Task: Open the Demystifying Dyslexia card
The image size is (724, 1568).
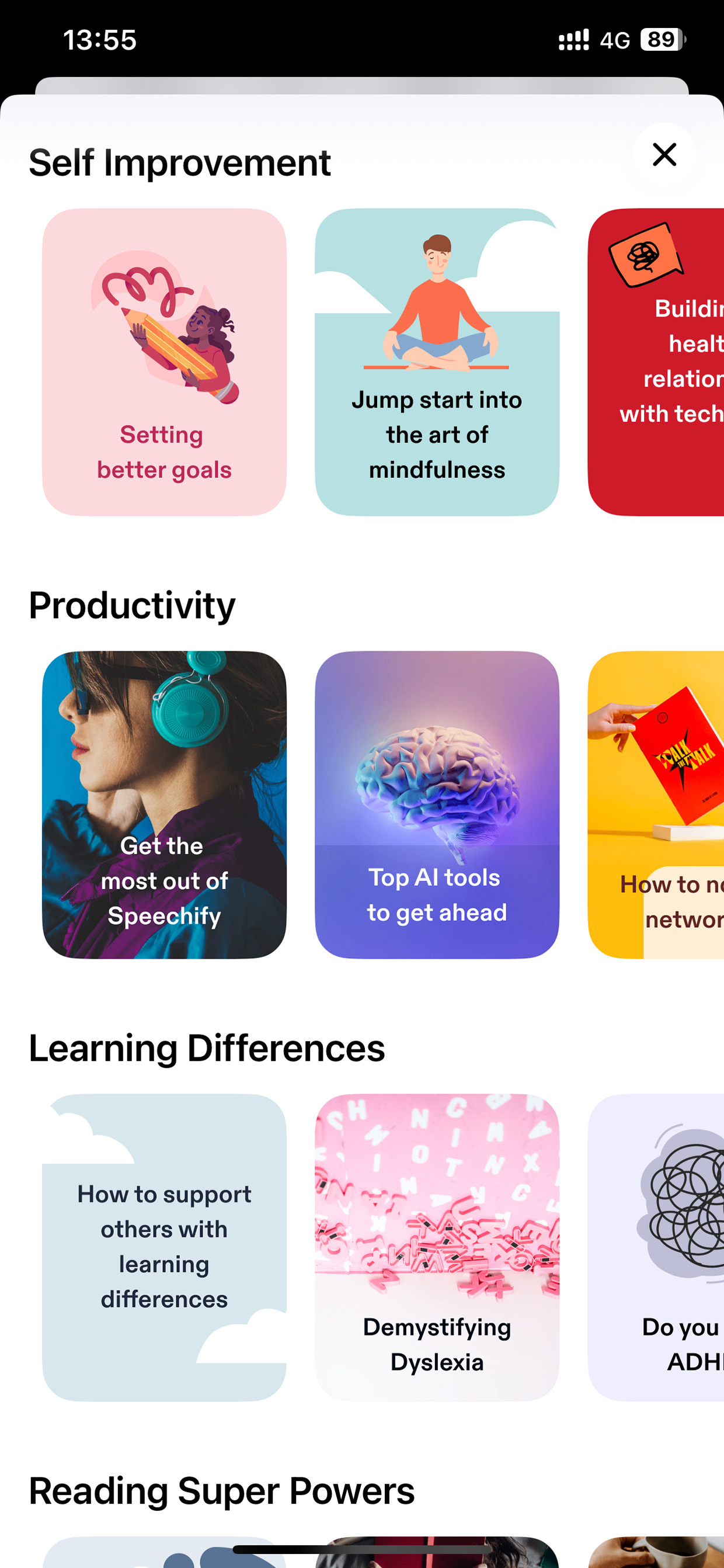Action: pyautogui.click(x=437, y=1247)
